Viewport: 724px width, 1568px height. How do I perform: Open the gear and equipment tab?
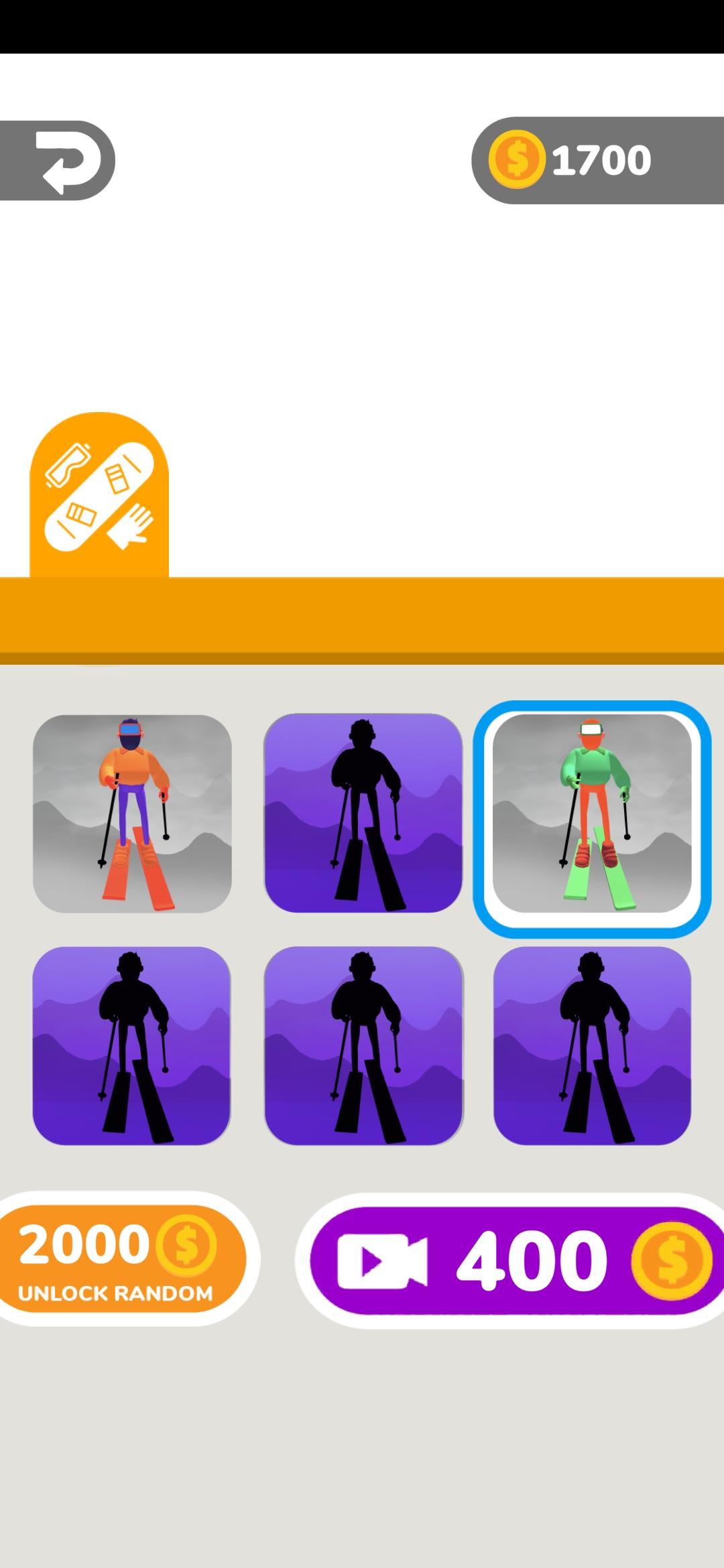coord(99,496)
